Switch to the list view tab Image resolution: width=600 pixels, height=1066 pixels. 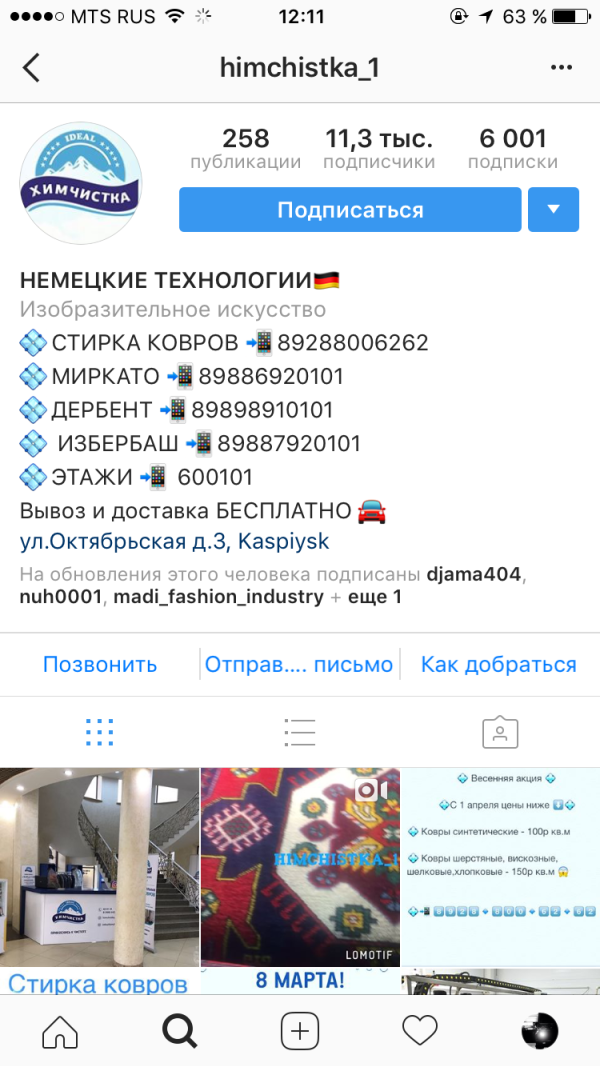click(300, 732)
